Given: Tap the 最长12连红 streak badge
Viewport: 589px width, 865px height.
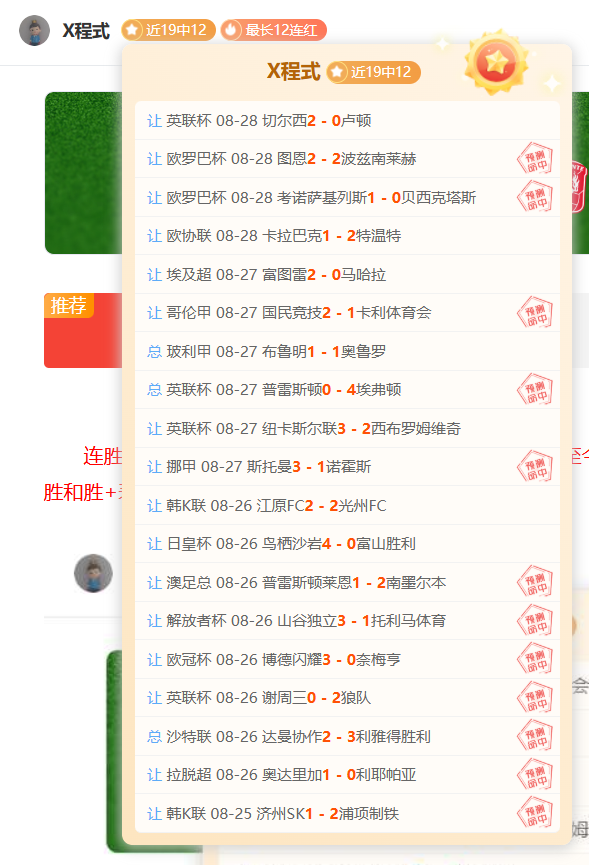Looking at the screenshot, I should 274,30.
